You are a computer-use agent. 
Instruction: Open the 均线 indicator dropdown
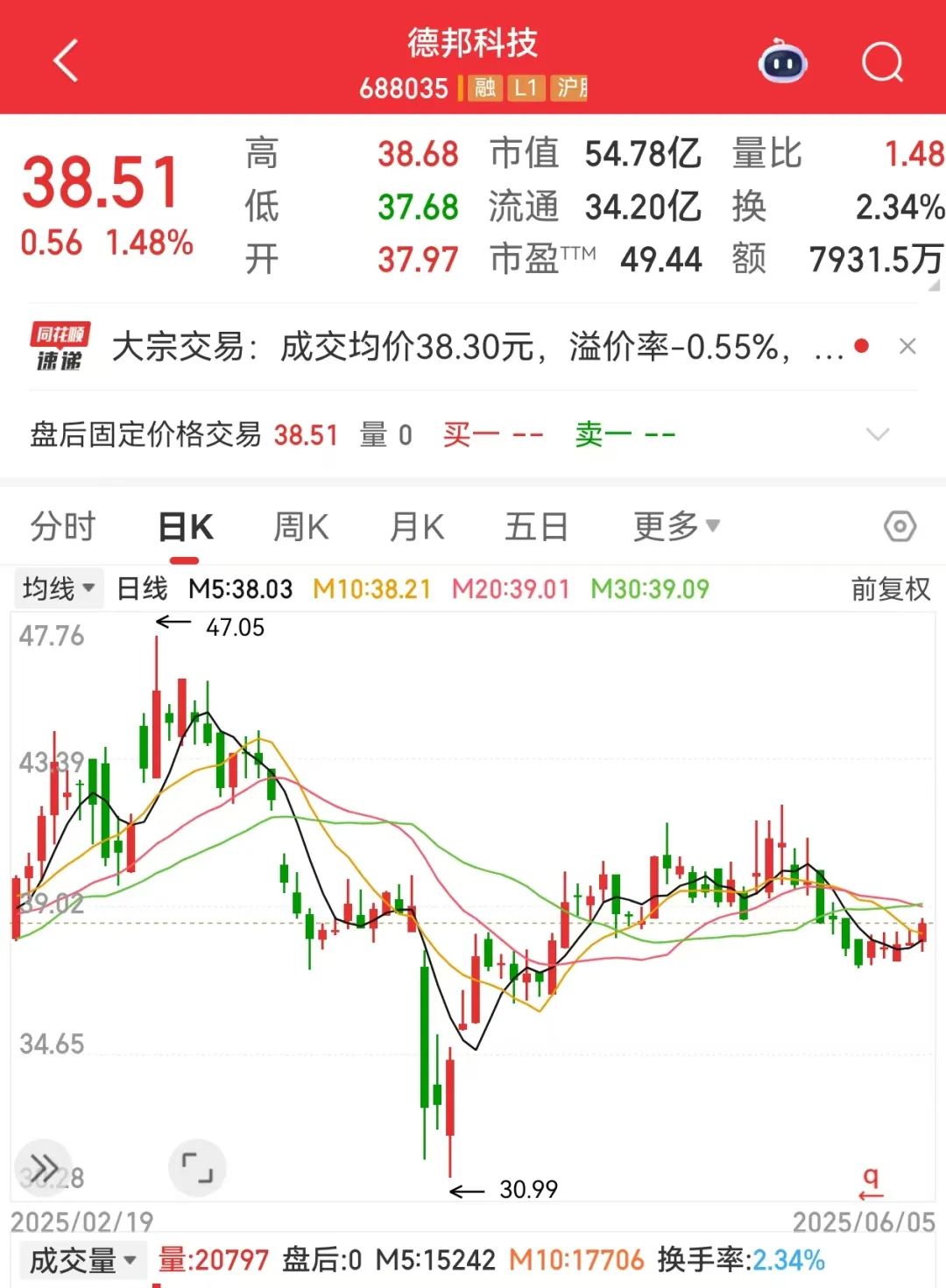click(59, 588)
